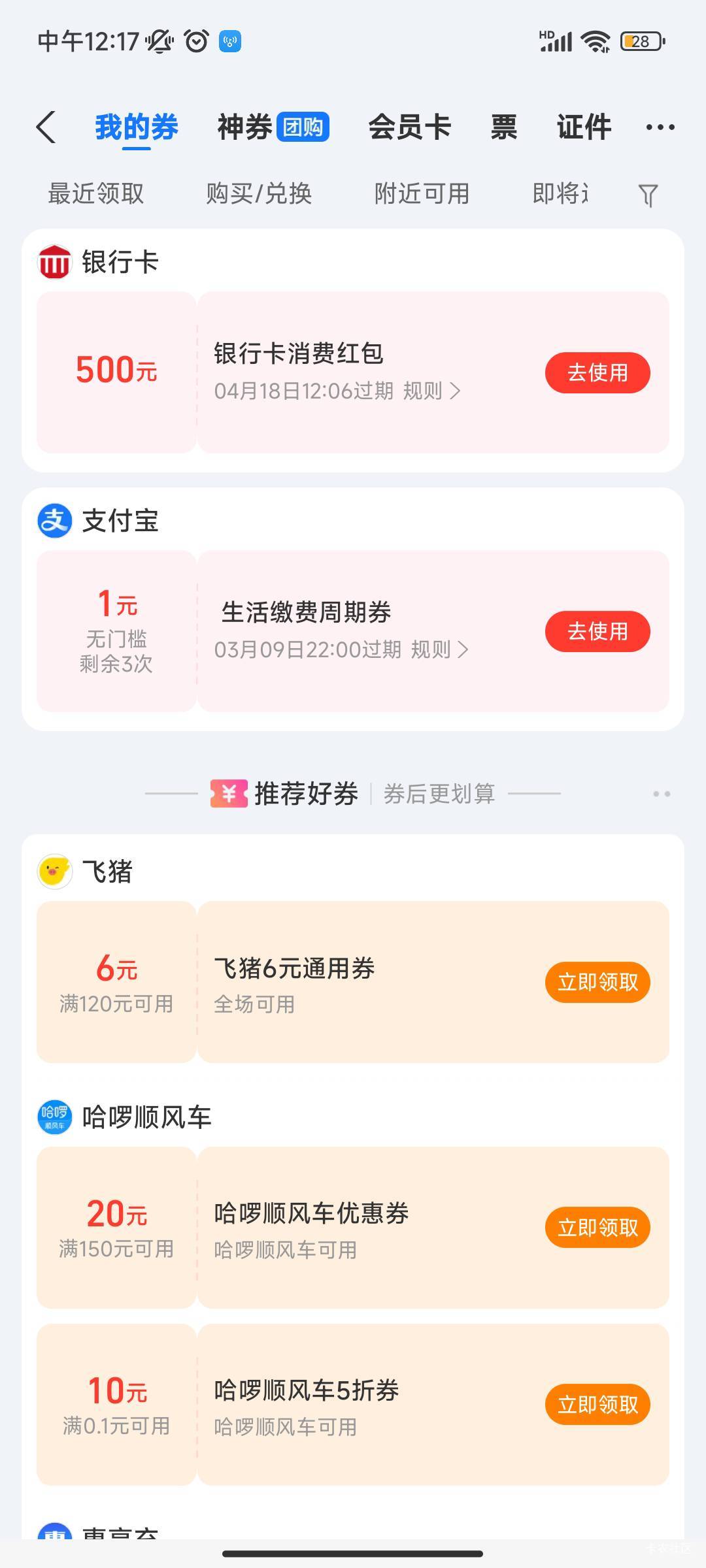This screenshot has height=1568, width=706.
Task: Claim the 飞猪6元通用券
Action: pos(597,982)
